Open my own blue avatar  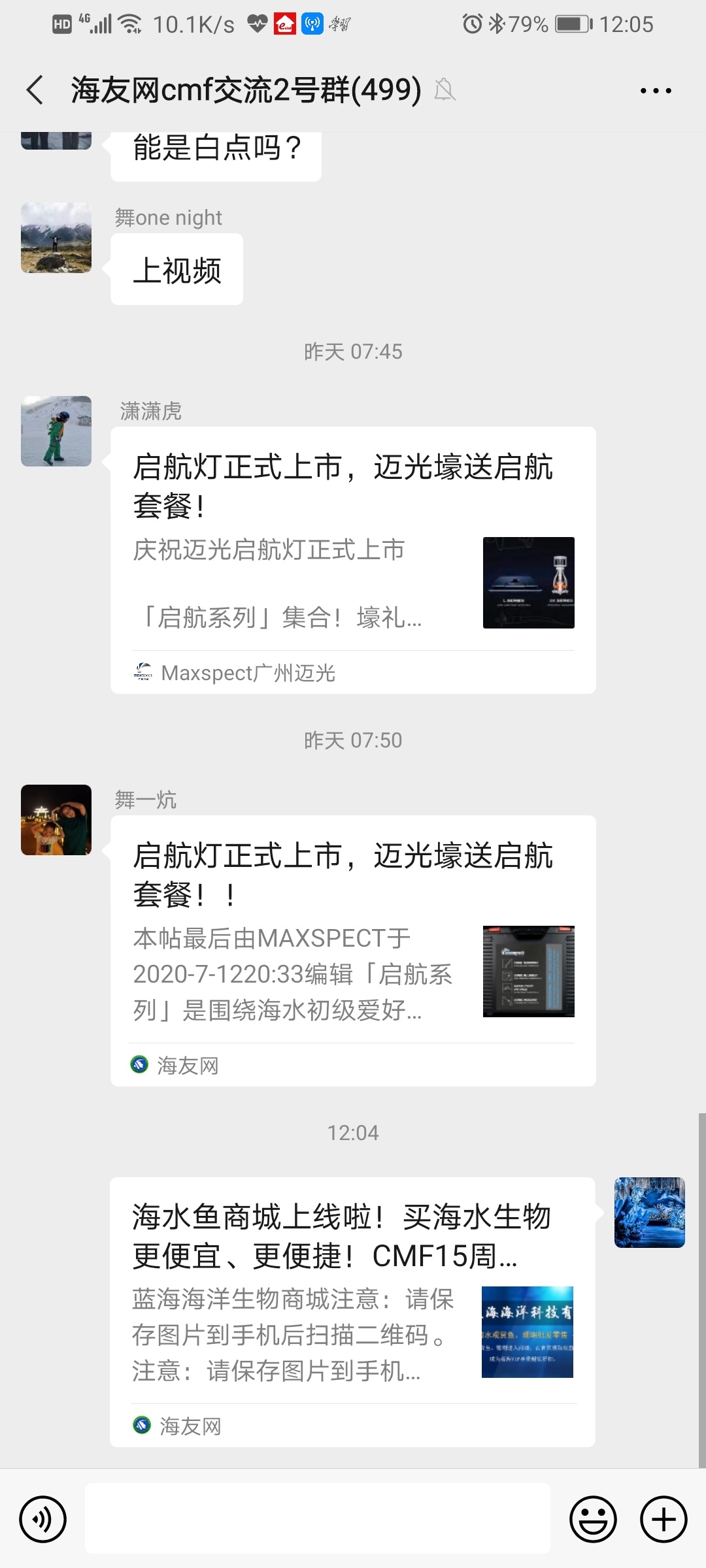(x=649, y=1213)
